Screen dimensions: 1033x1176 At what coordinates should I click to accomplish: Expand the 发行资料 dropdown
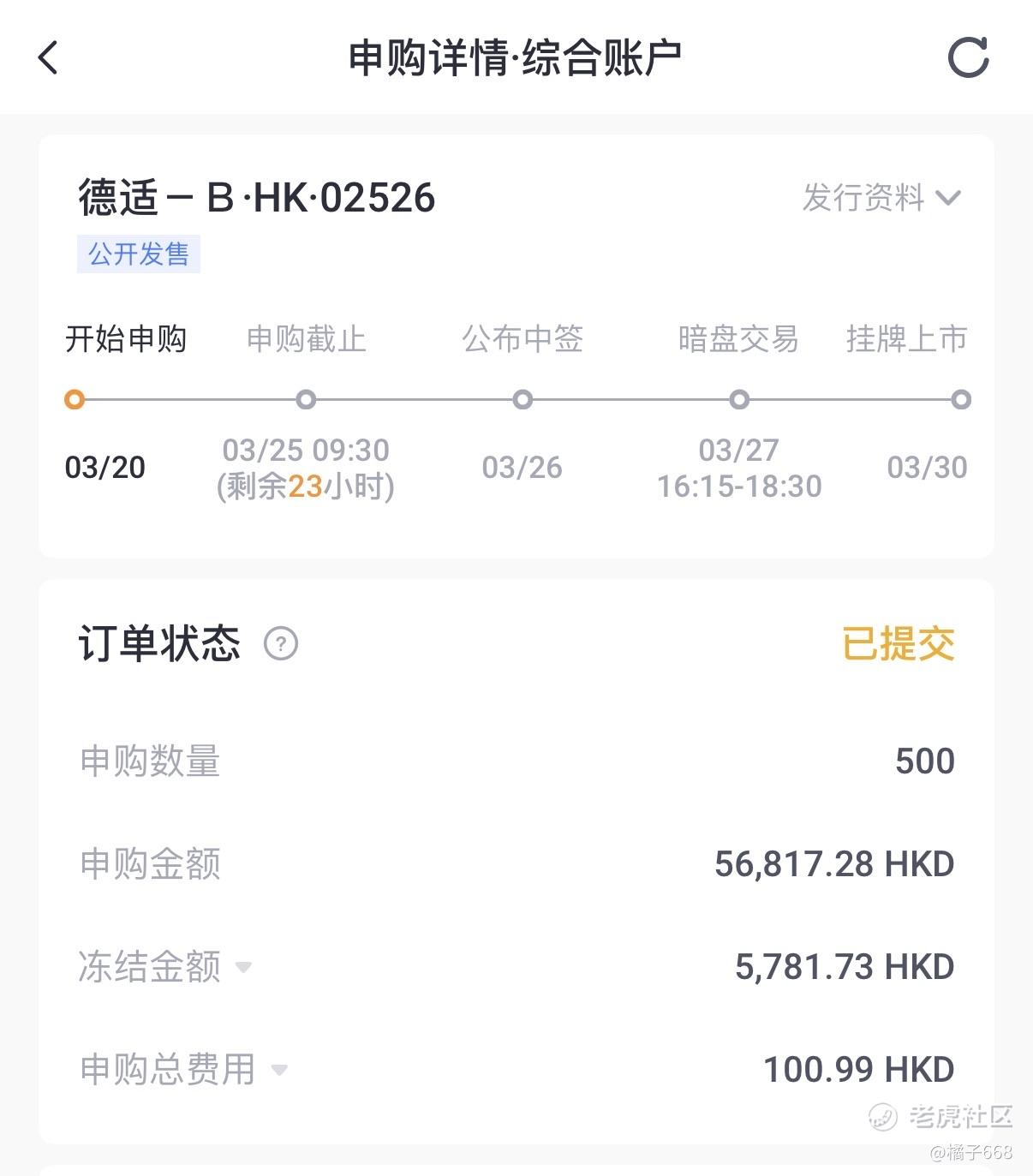tap(881, 198)
